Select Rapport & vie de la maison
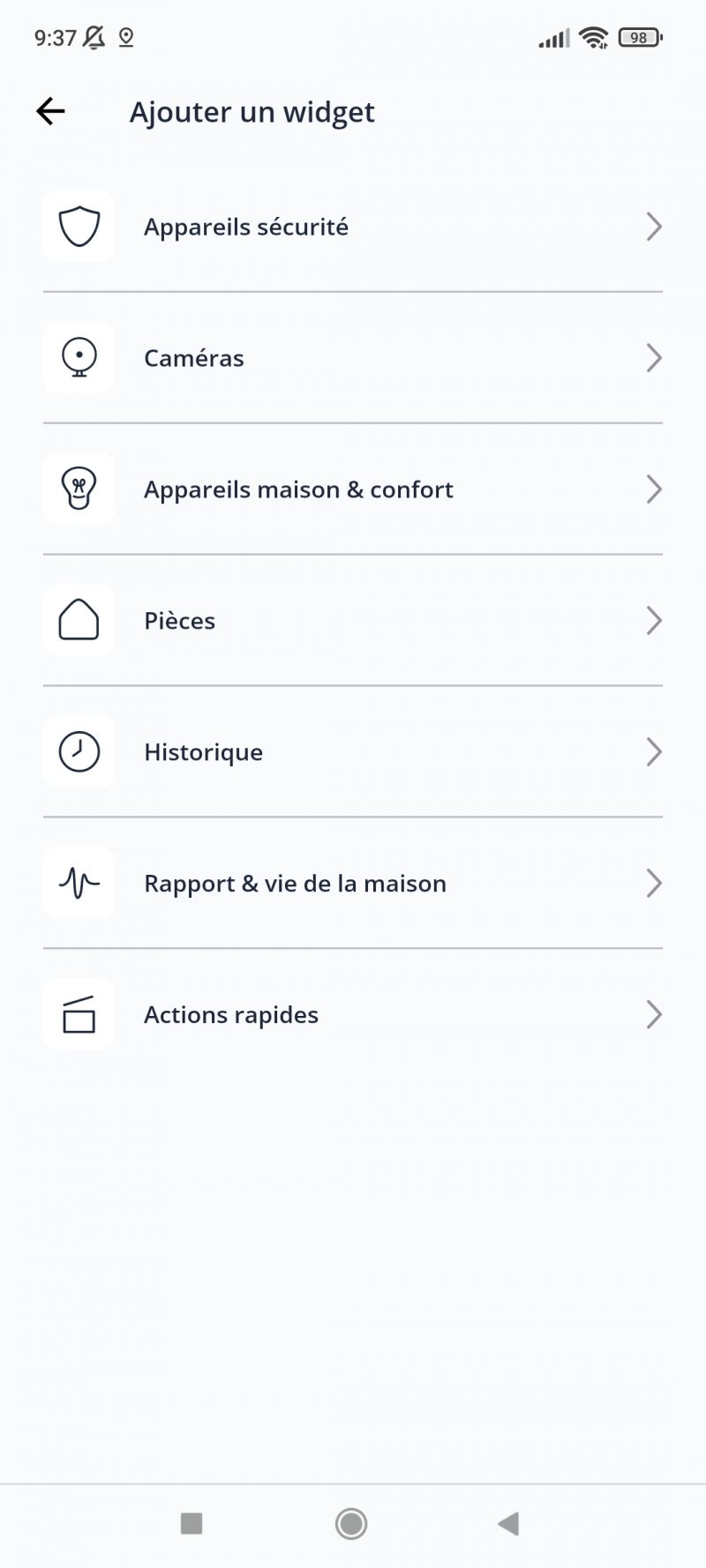The image size is (706, 1568). point(352,884)
